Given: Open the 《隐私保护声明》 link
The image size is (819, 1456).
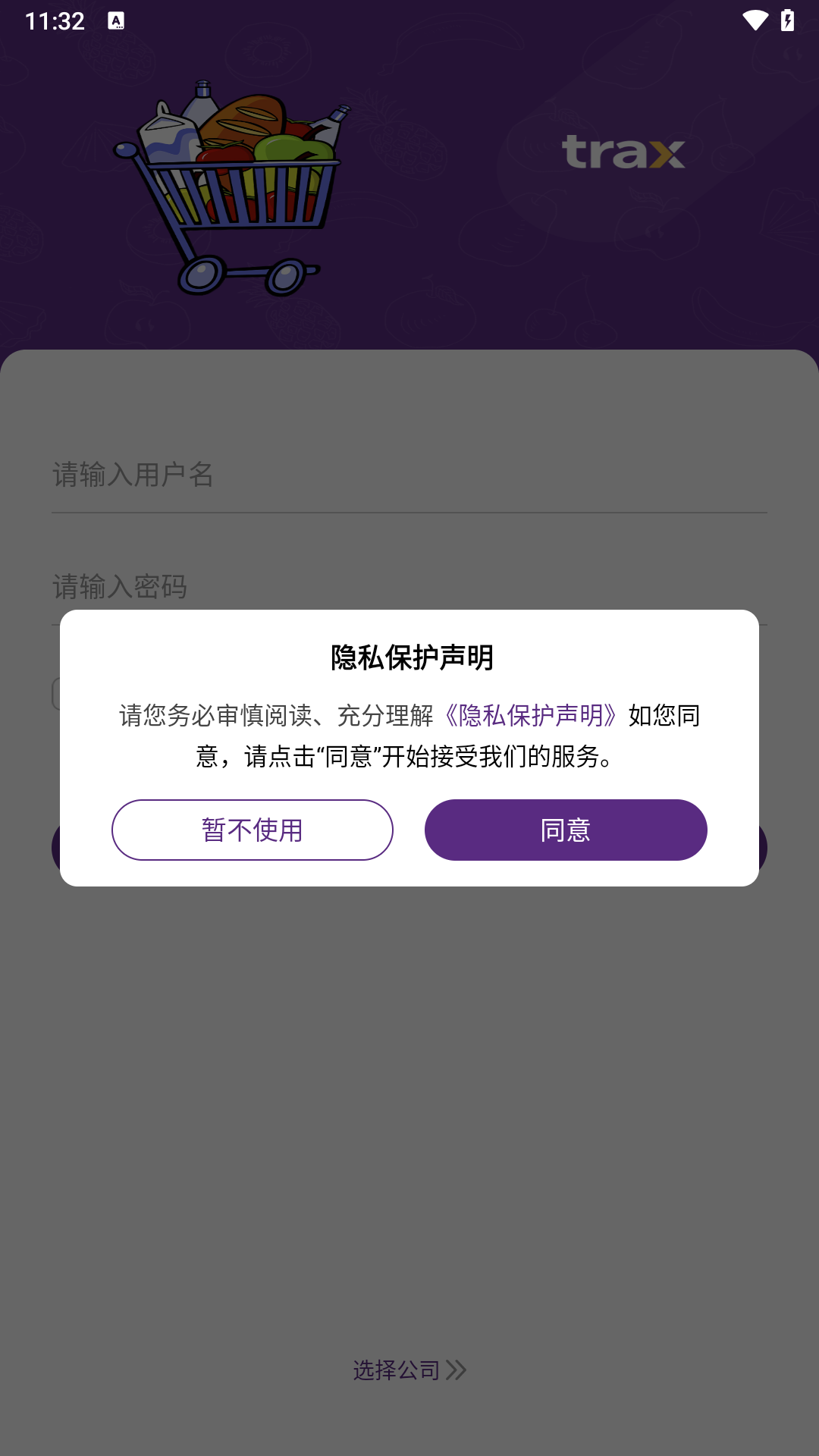Looking at the screenshot, I should click(531, 715).
